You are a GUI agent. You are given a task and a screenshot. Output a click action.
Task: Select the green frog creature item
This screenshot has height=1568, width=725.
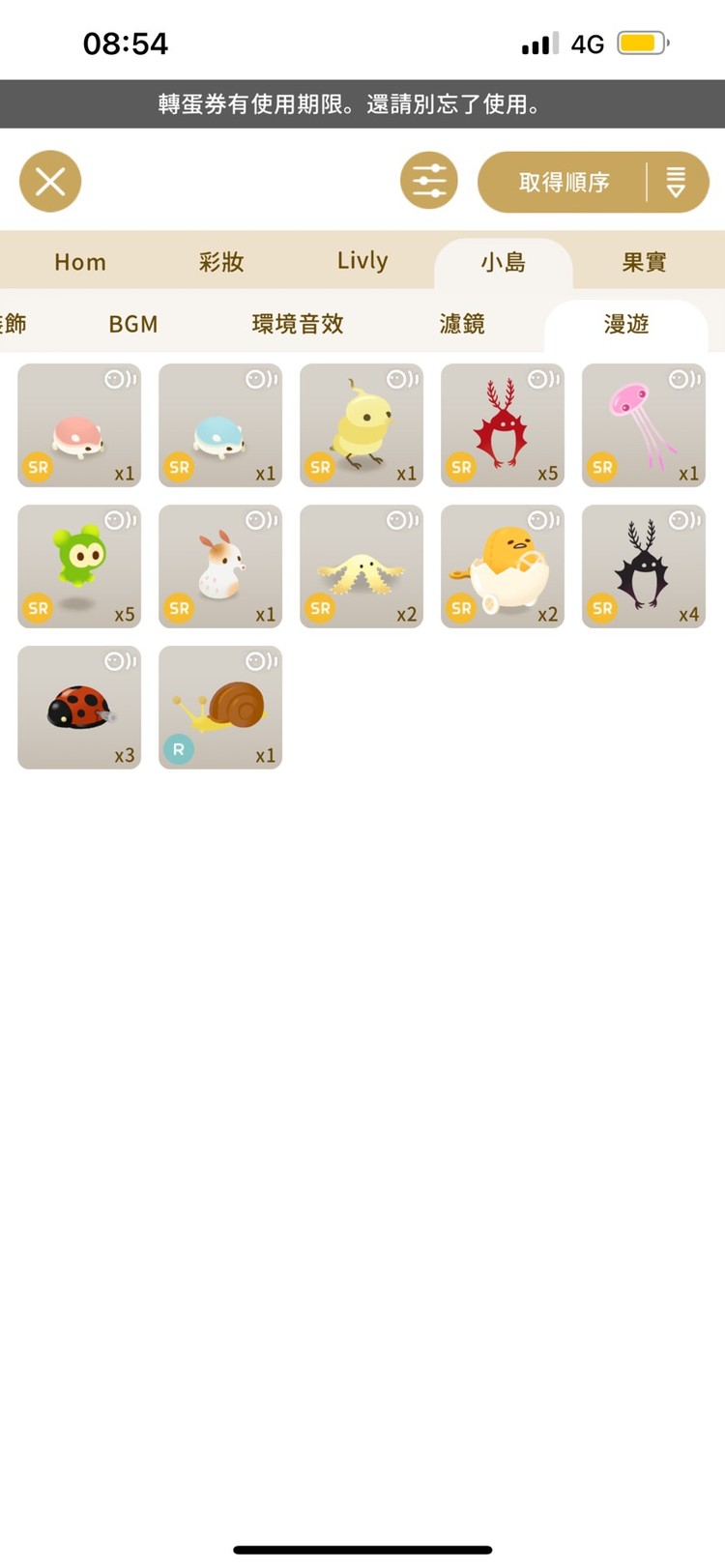click(x=79, y=566)
